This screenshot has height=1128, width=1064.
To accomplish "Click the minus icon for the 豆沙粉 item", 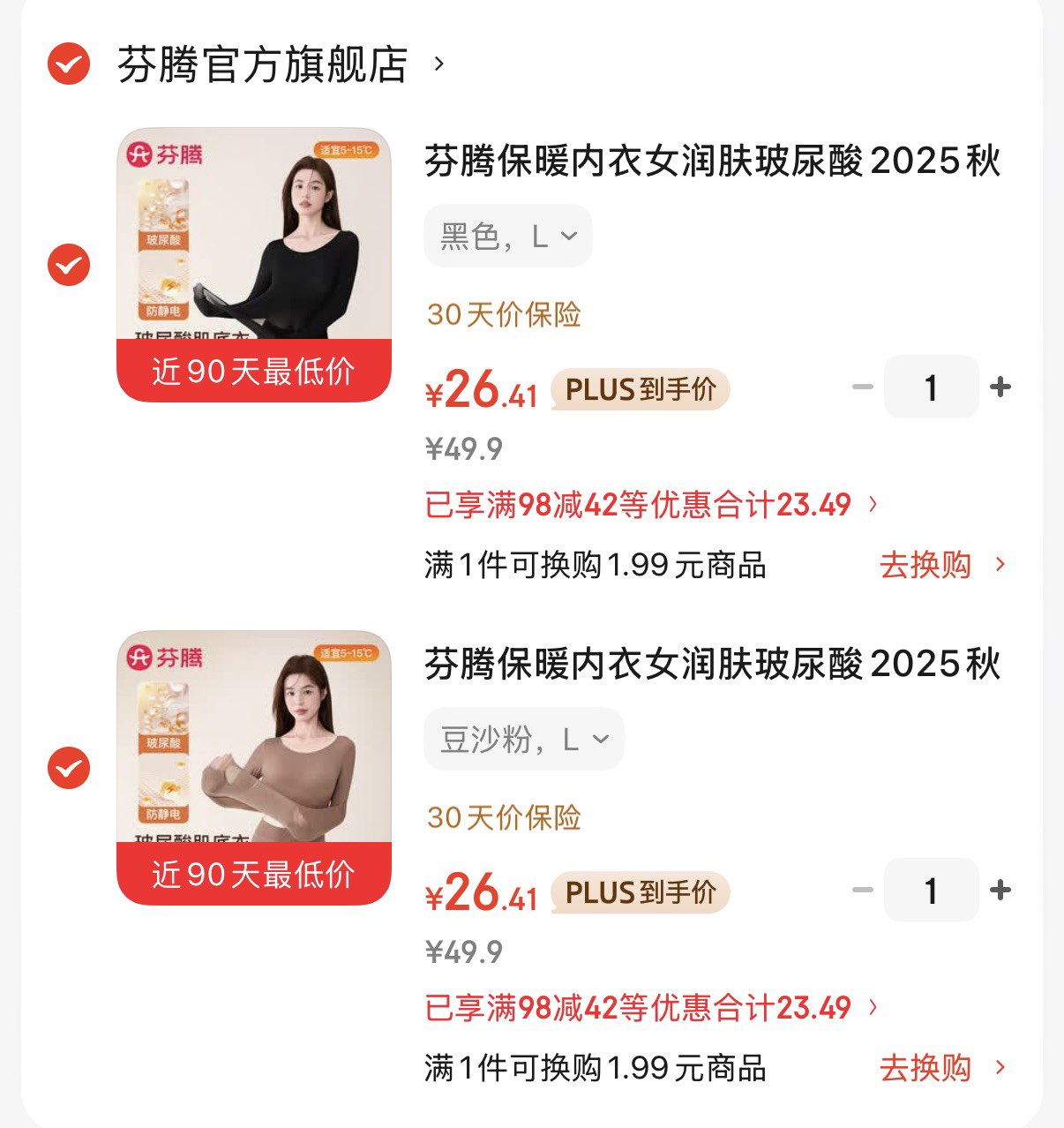I will [x=861, y=890].
